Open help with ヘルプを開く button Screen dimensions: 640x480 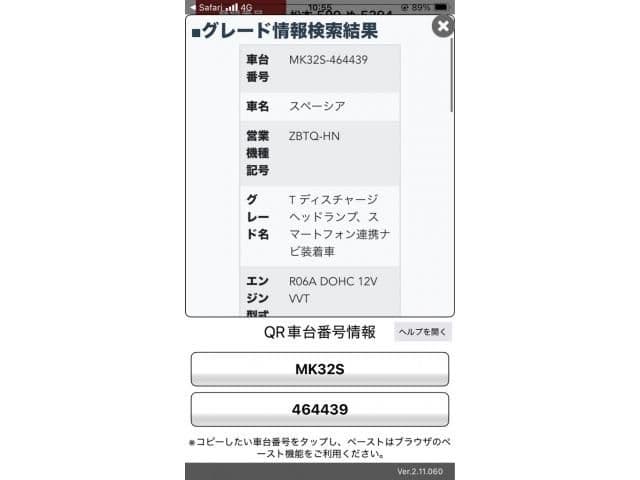tap(422, 332)
